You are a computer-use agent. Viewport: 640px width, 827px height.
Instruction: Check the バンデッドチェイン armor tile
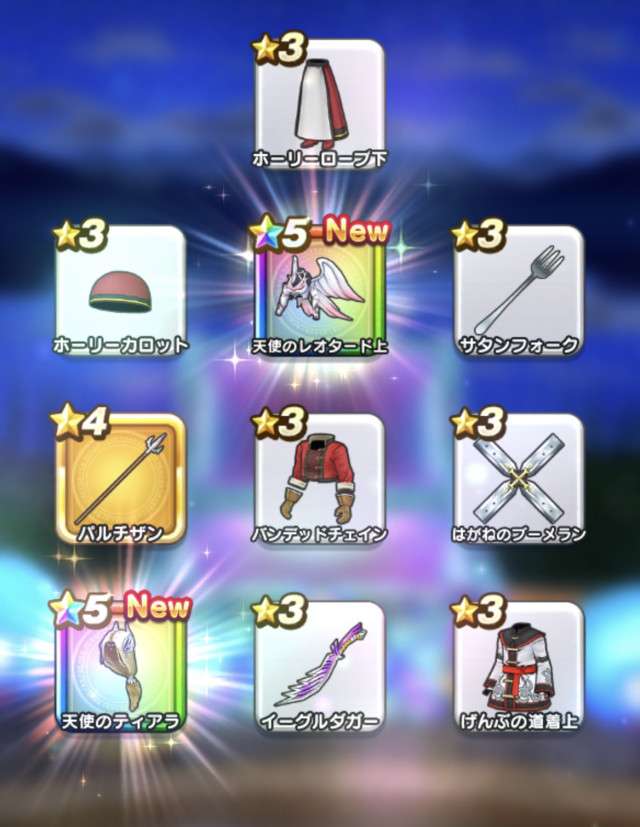point(320,479)
